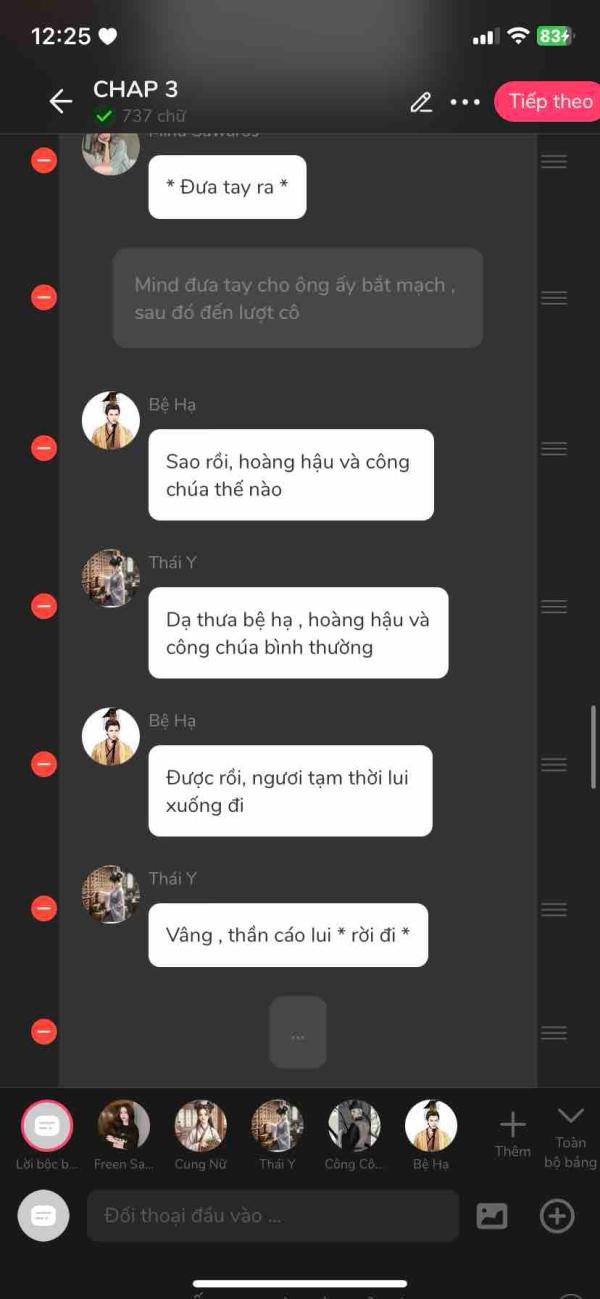Image resolution: width=600 pixels, height=1299 pixels.
Task: Tap the Tiếp theo button
Action: (x=549, y=101)
